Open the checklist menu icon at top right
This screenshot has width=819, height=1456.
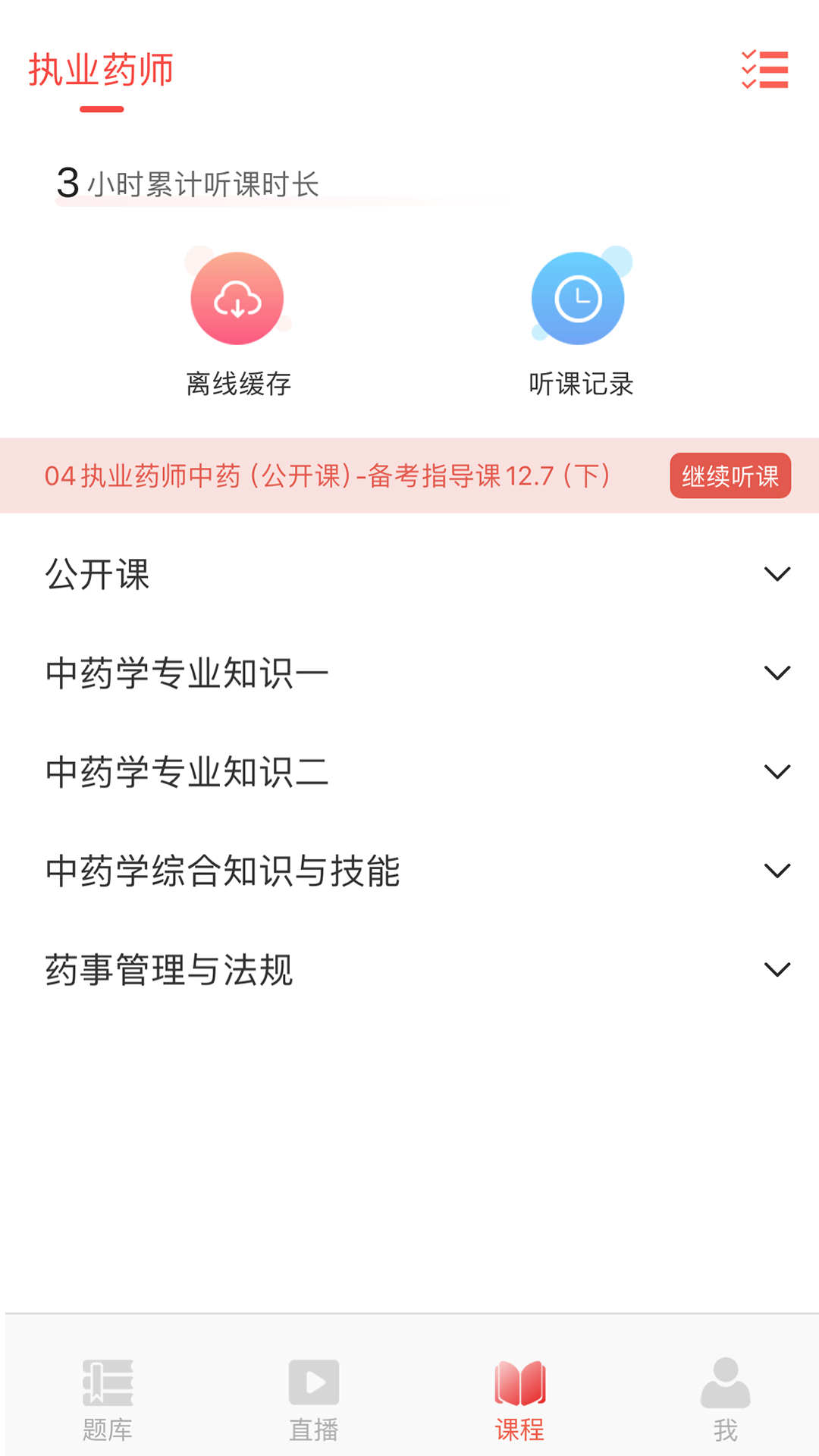[764, 70]
